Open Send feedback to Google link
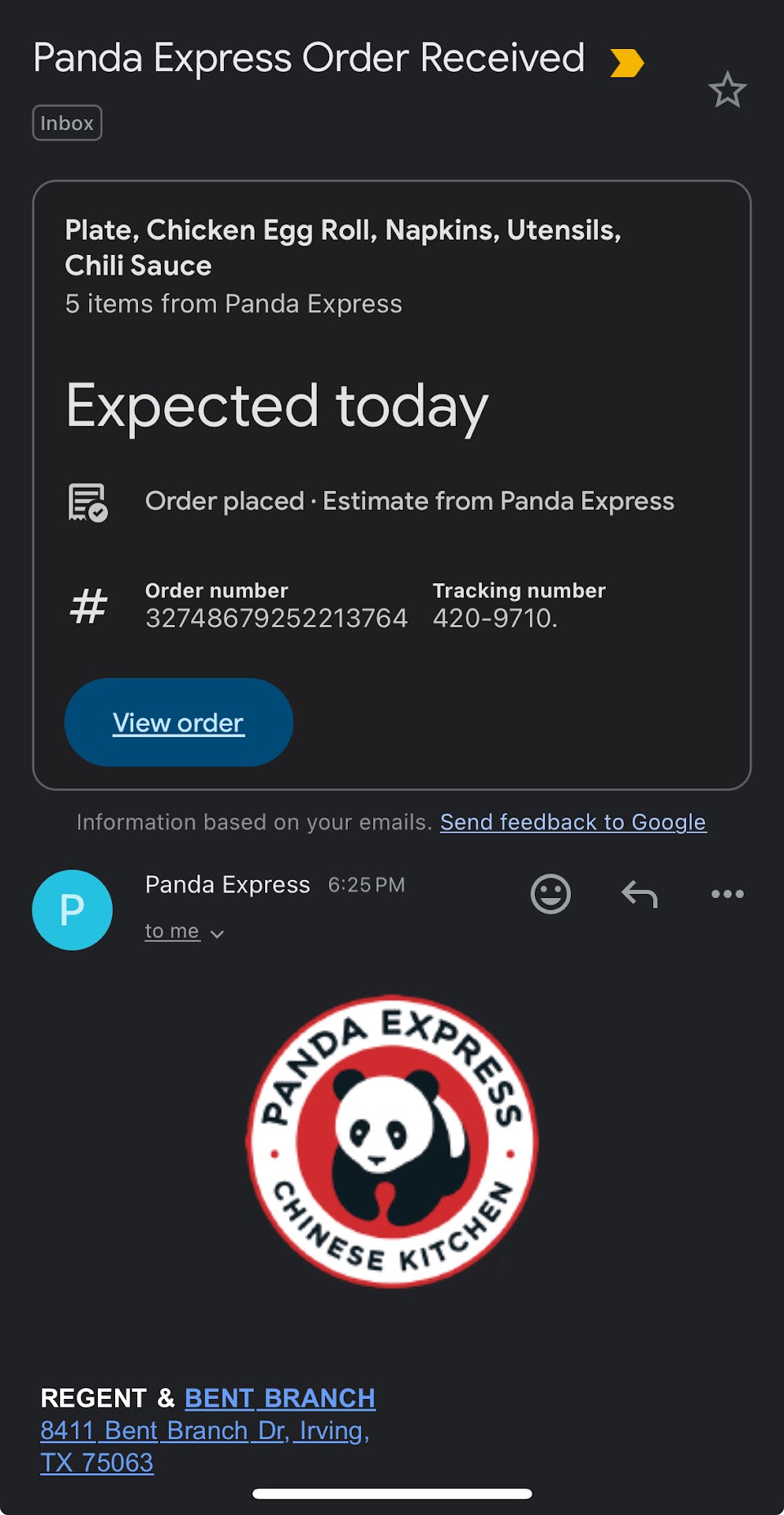This screenshot has height=1515, width=784. tap(573, 822)
